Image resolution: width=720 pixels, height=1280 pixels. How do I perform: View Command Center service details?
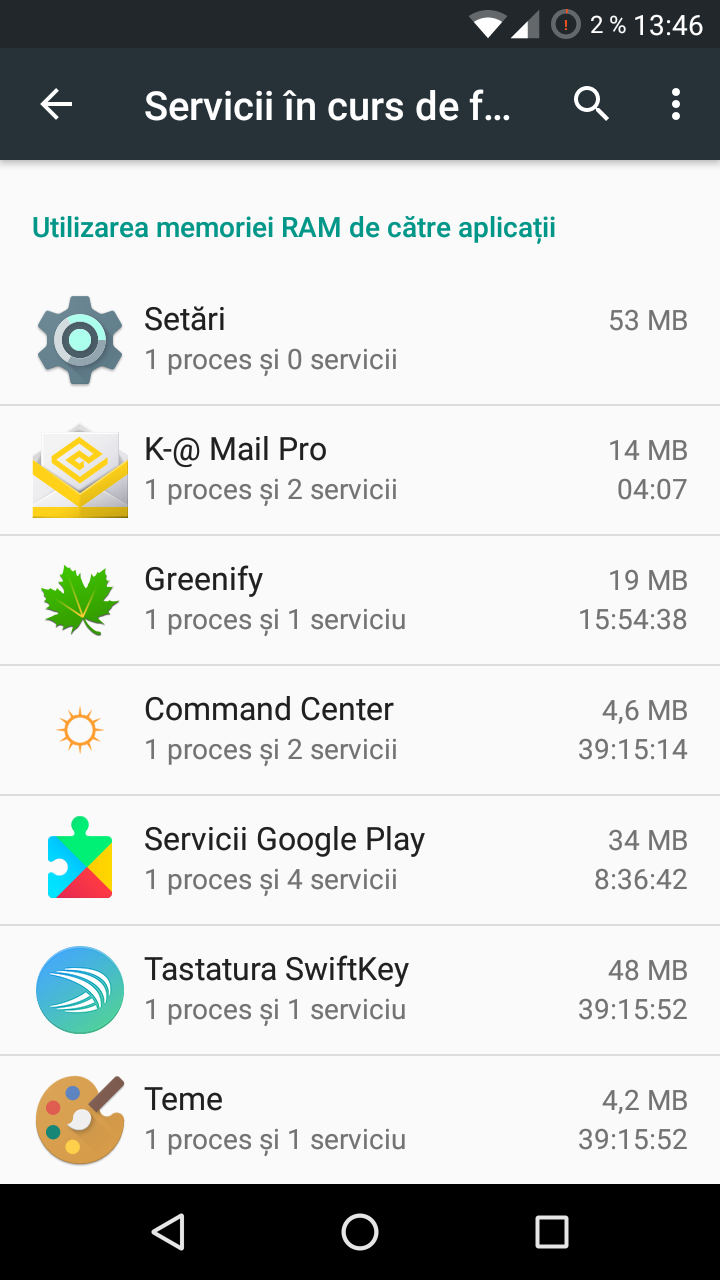360,730
